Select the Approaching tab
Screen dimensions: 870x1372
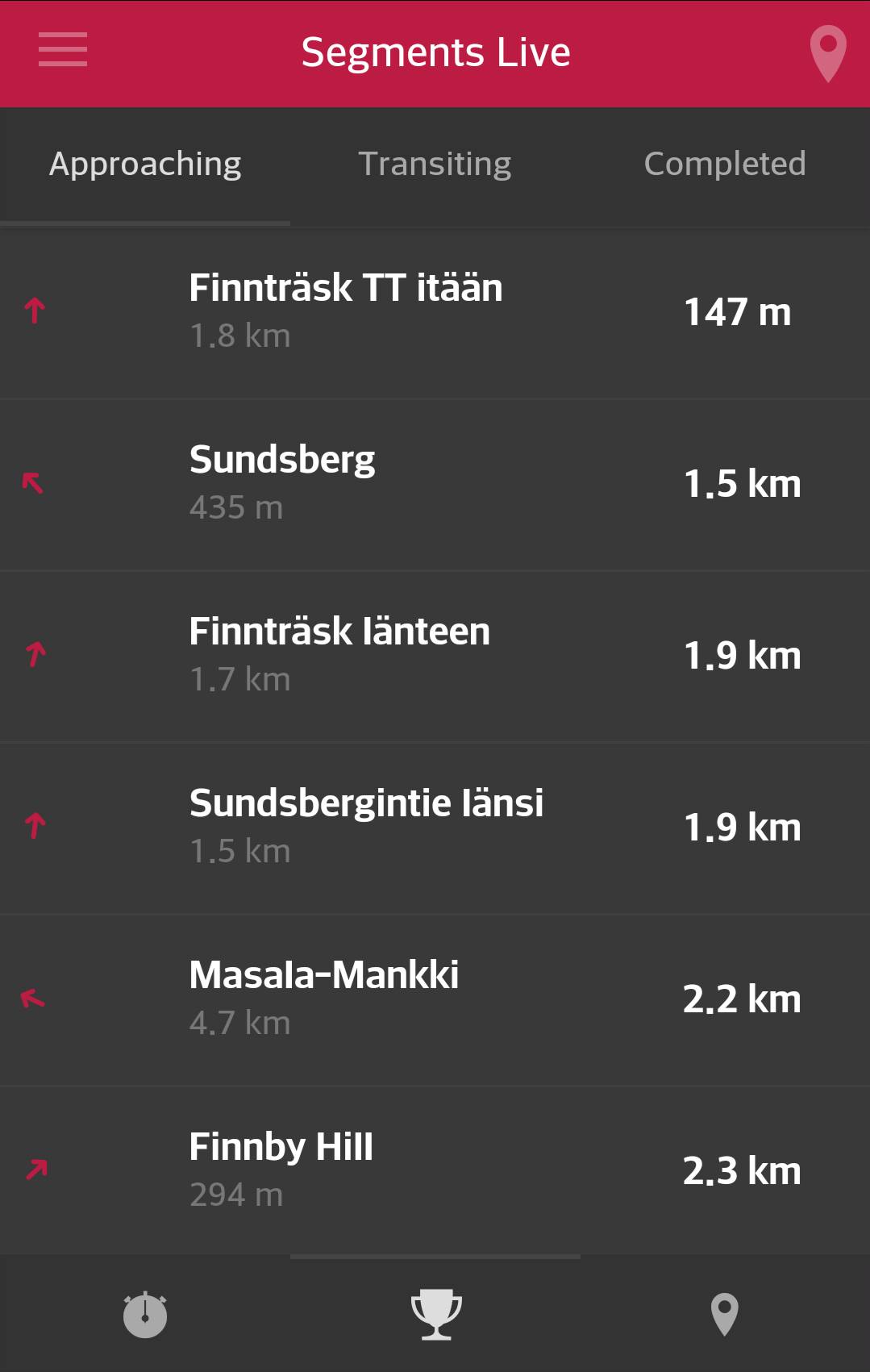click(145, 165)
